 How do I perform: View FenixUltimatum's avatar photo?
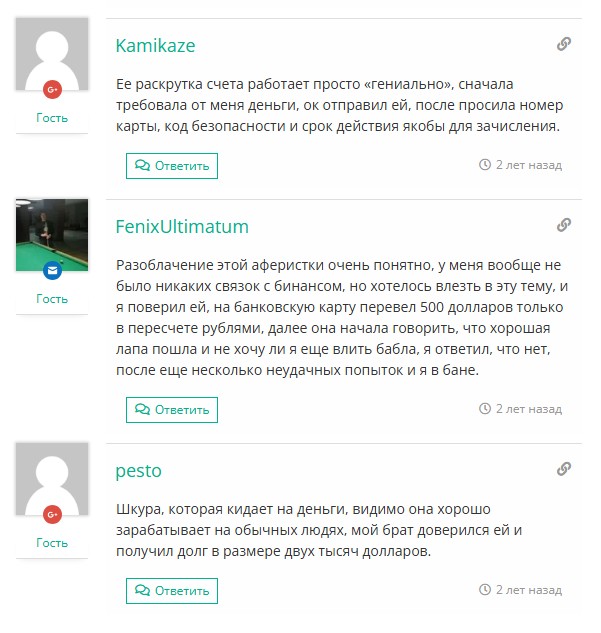pyautogui.click(x=52, y=236)
